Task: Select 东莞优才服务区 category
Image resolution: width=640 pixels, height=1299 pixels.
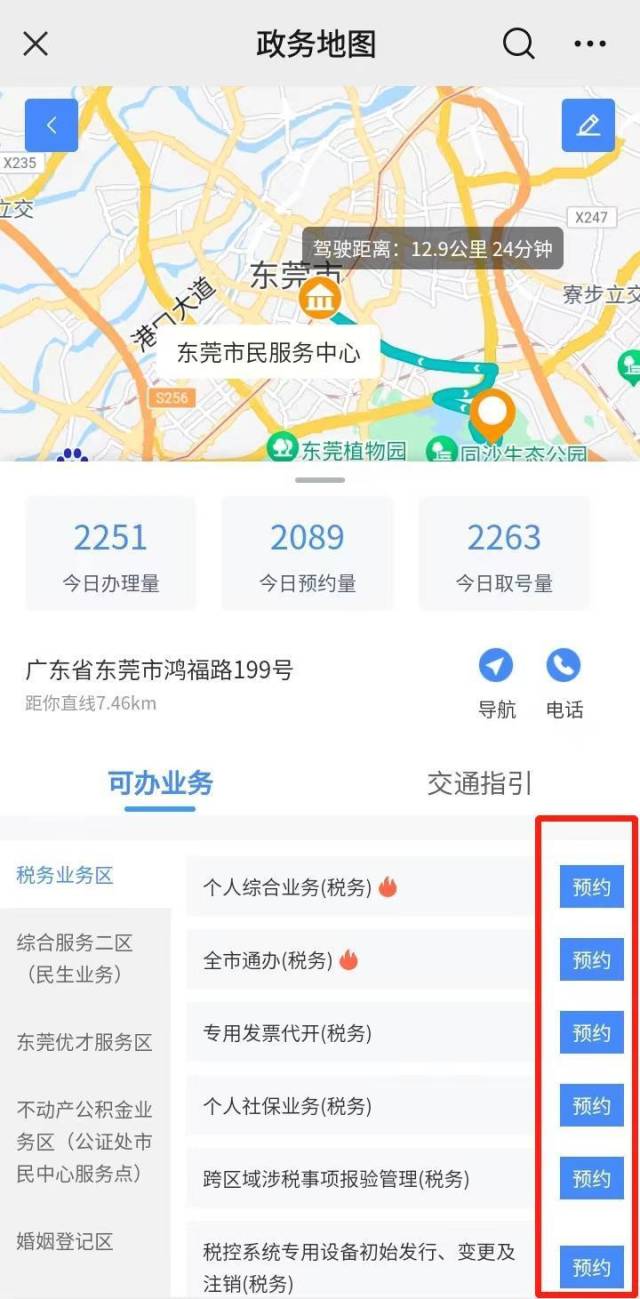Action: point(85,1042)
